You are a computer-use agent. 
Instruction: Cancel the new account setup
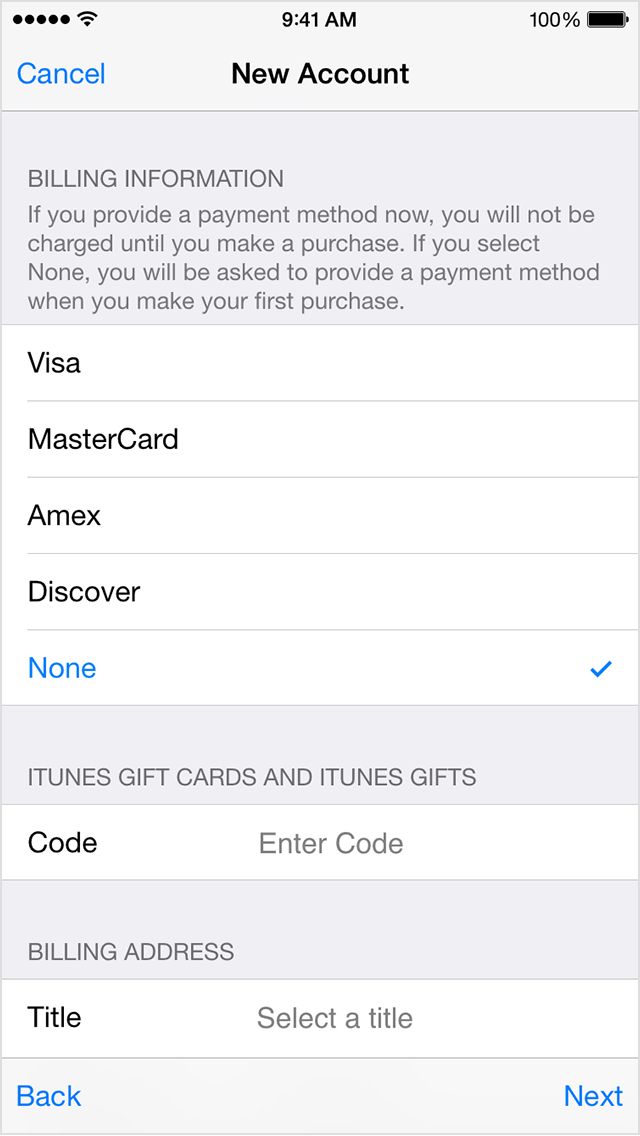(x=61, y=74)
